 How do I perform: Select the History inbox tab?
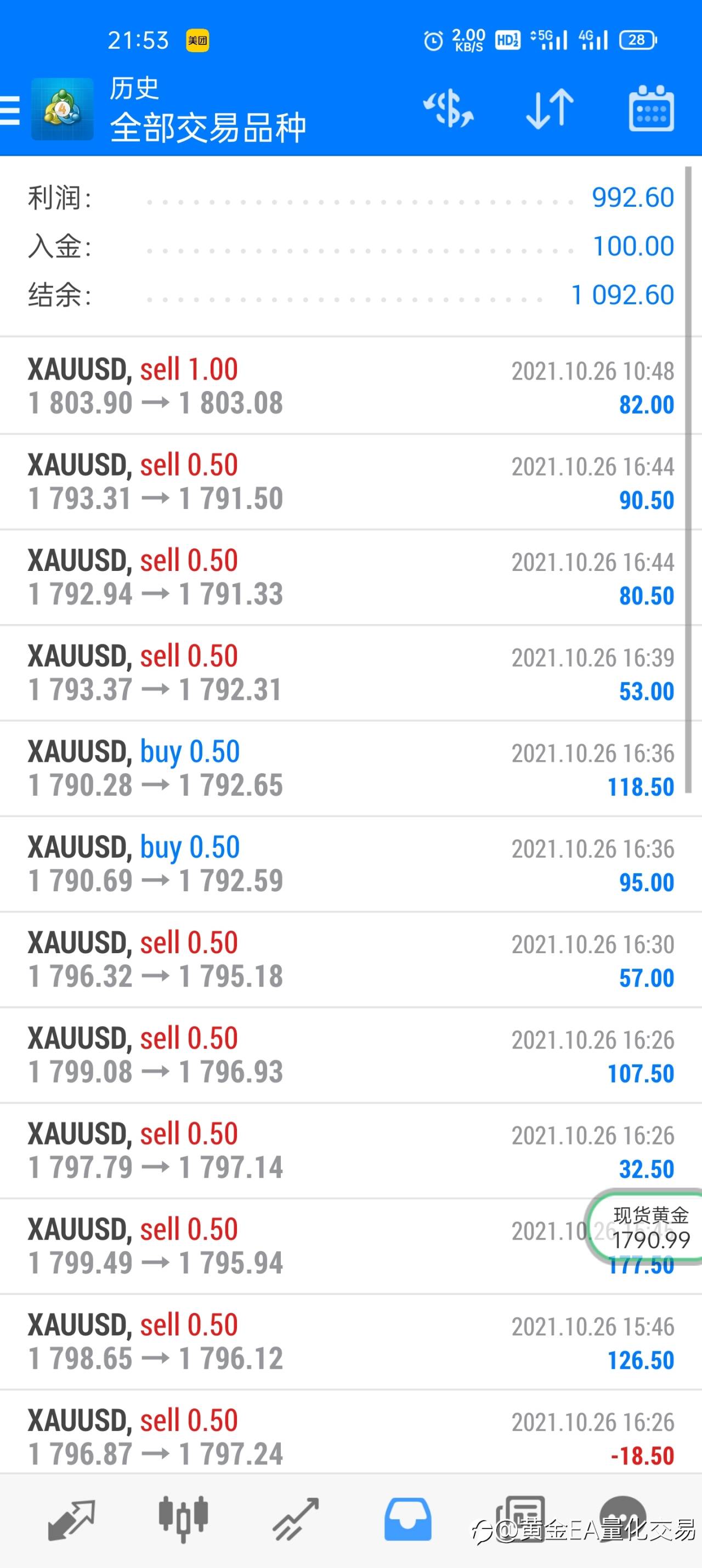click(x=408, y=1519)
